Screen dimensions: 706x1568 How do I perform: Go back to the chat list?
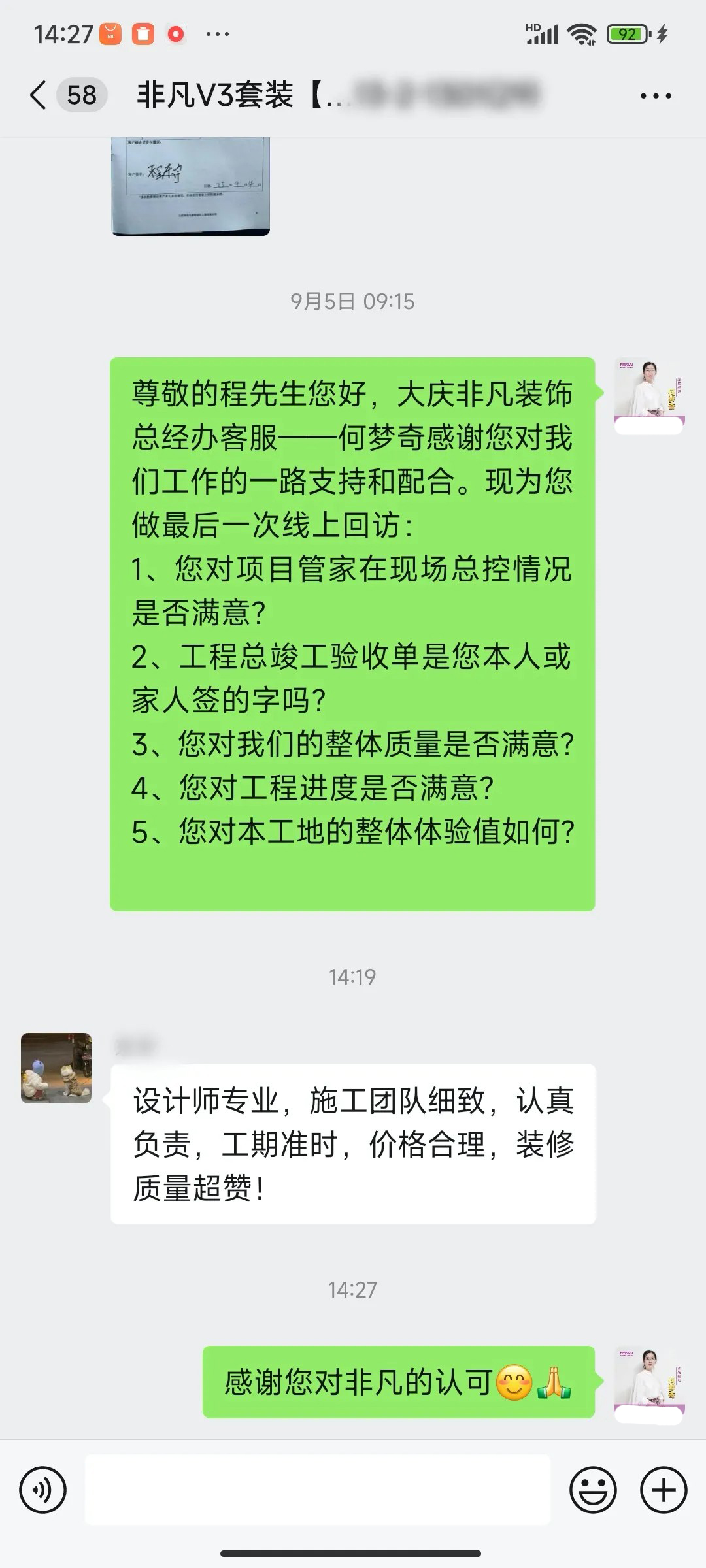pos(39,95)
